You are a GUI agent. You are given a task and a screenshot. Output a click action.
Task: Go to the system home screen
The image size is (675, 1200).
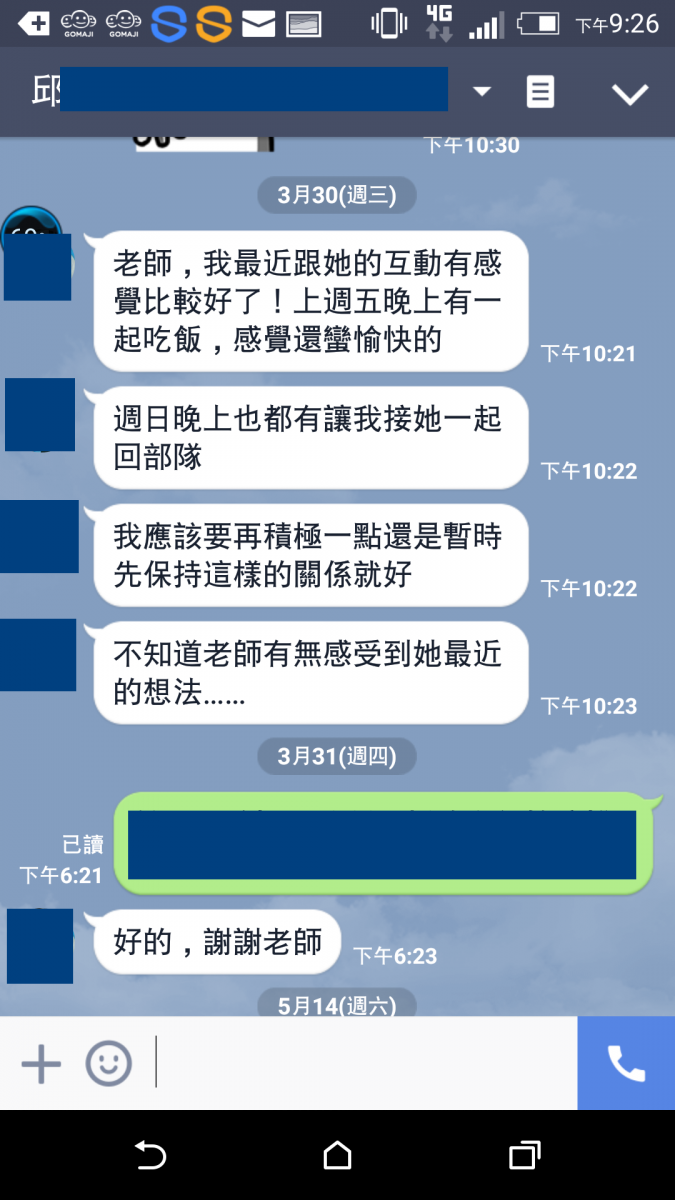337,1156
